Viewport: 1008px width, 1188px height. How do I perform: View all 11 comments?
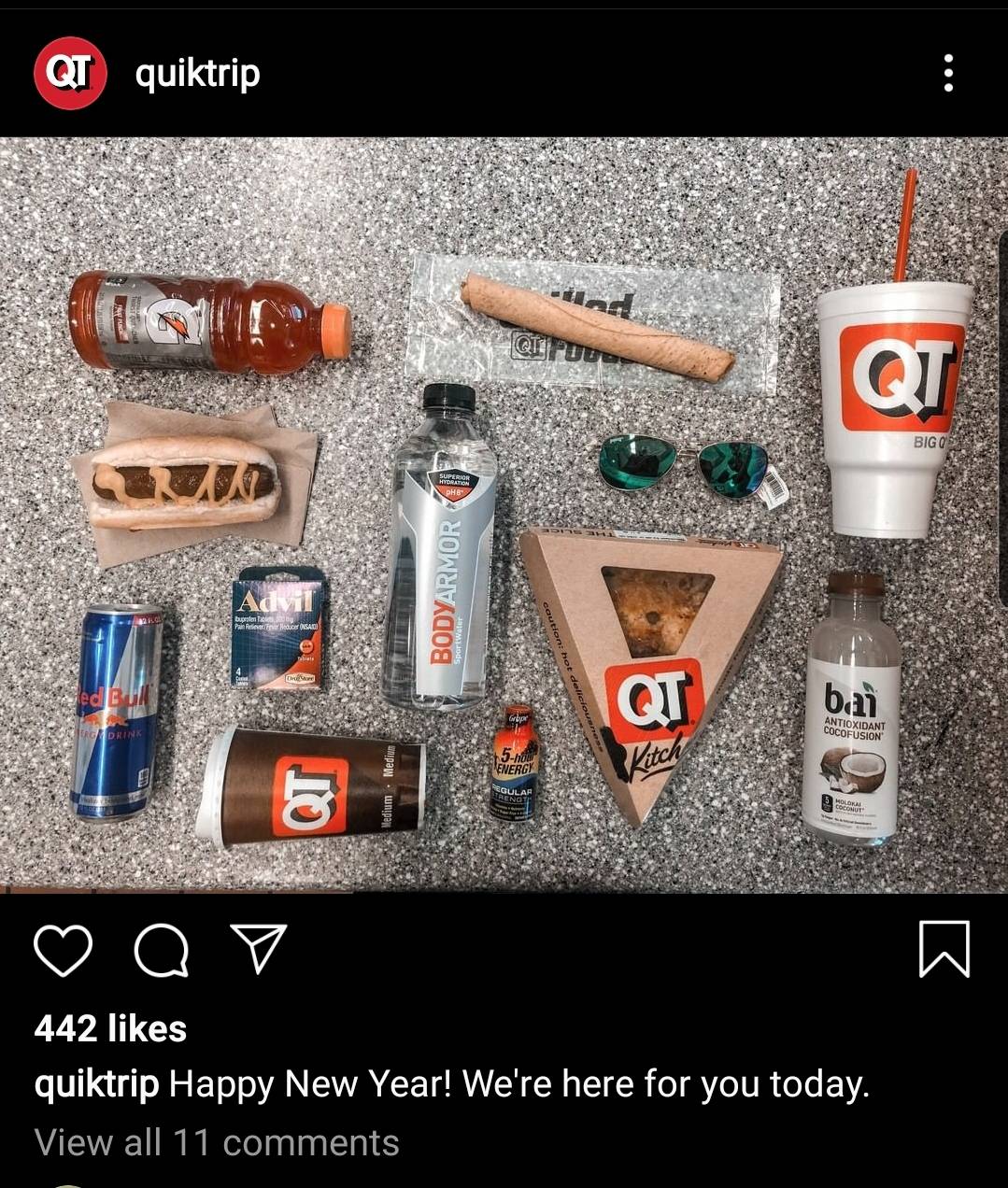[x=217, y=1142]
